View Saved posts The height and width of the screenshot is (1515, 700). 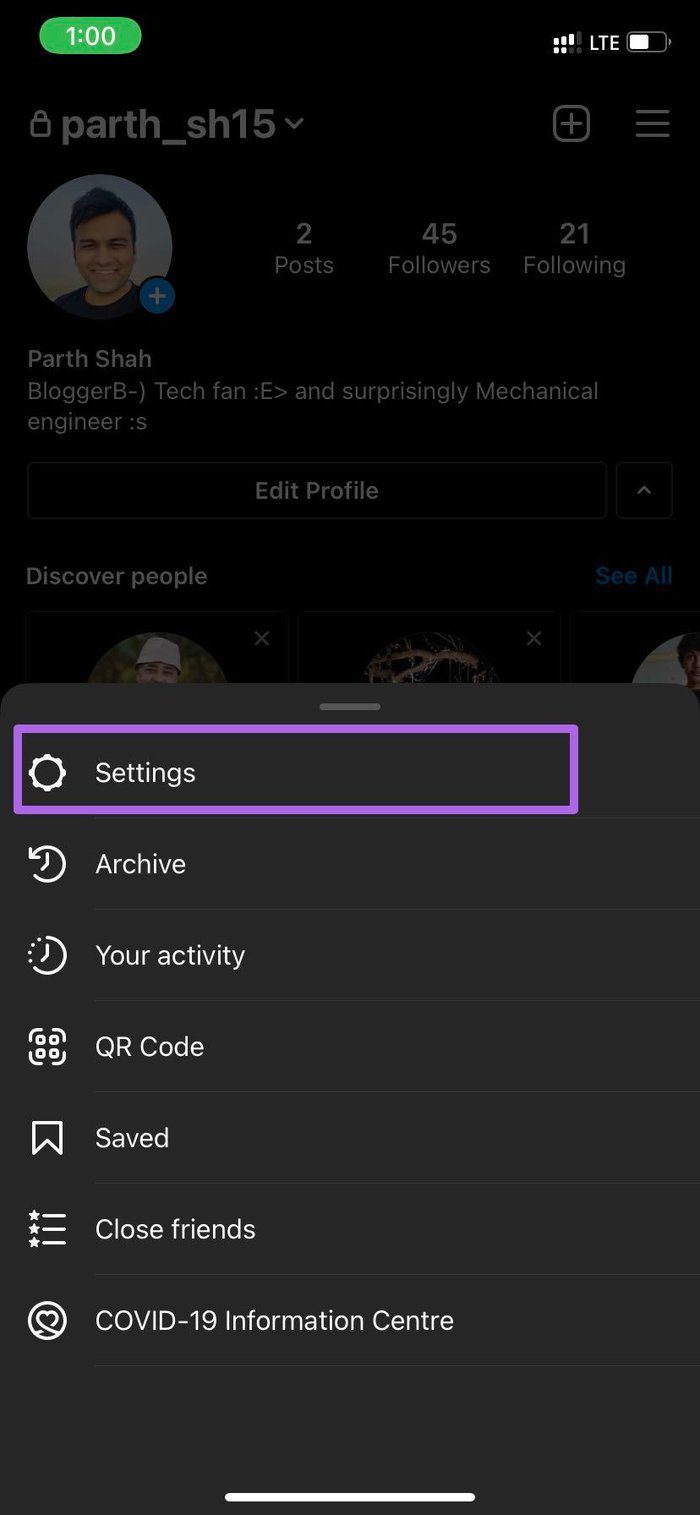click(x=350, y=1138)
